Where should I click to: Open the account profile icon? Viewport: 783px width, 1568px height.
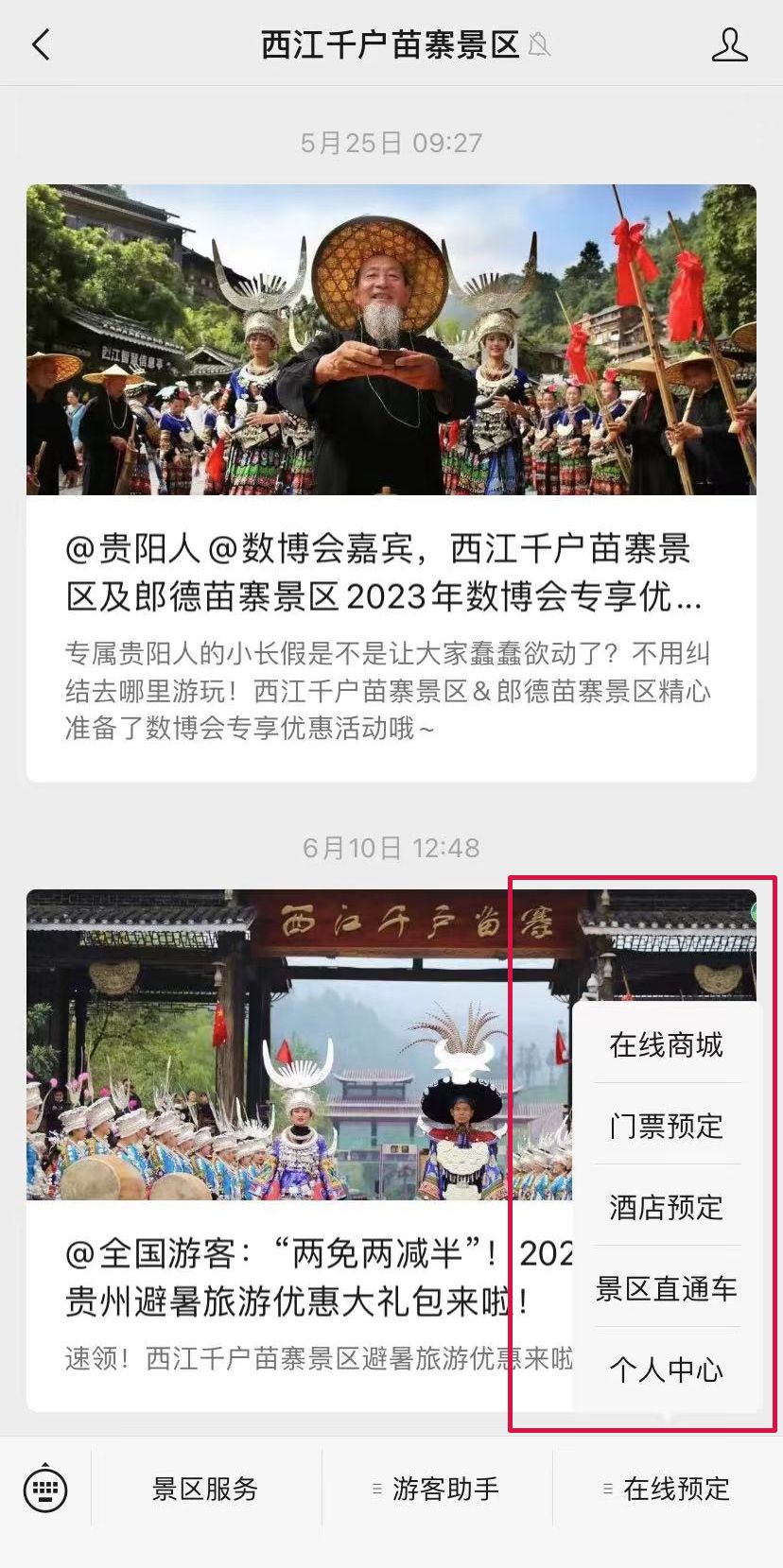tap(729, 44)
